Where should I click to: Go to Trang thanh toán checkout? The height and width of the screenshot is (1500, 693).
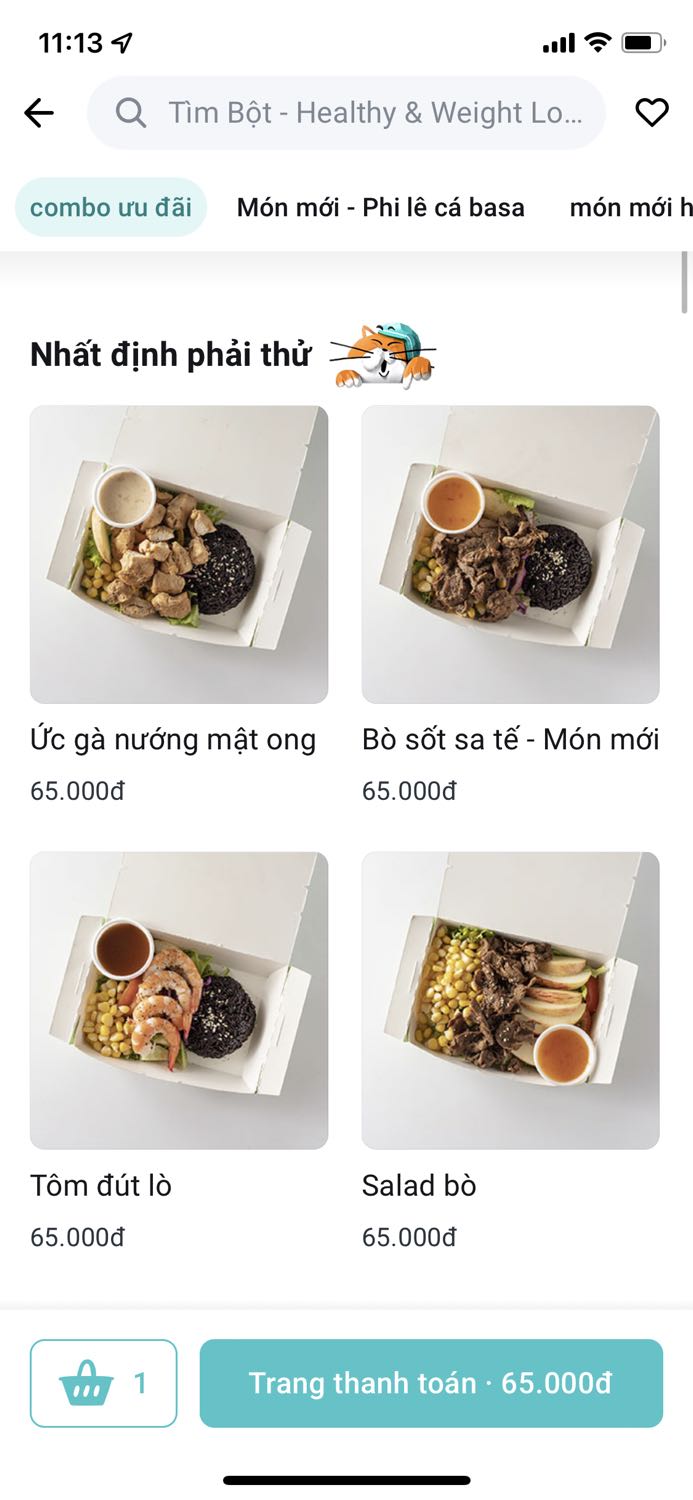click(431, 1383)
